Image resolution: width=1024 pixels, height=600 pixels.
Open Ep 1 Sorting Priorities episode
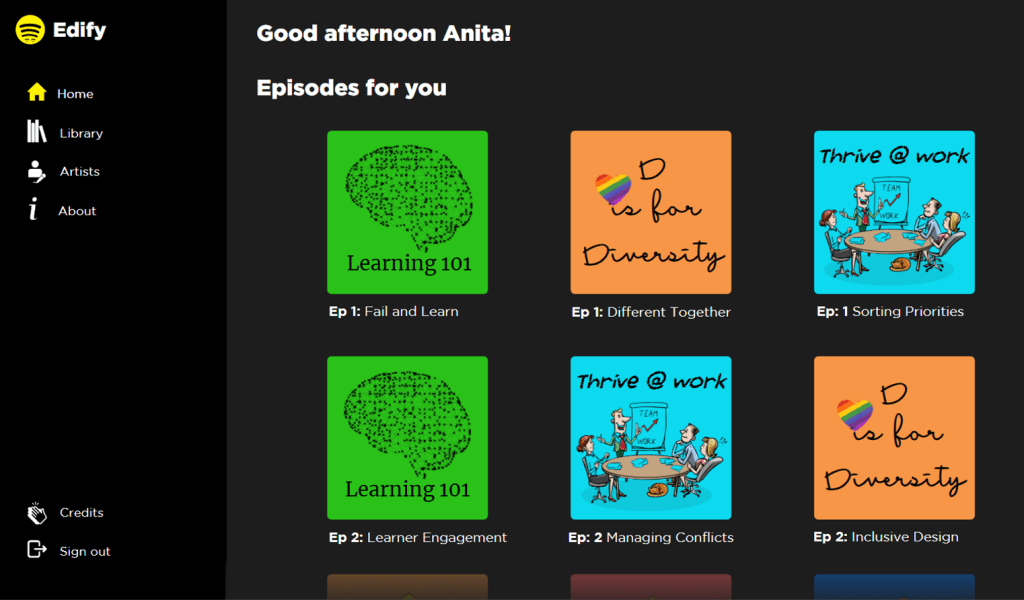(893, 212)
